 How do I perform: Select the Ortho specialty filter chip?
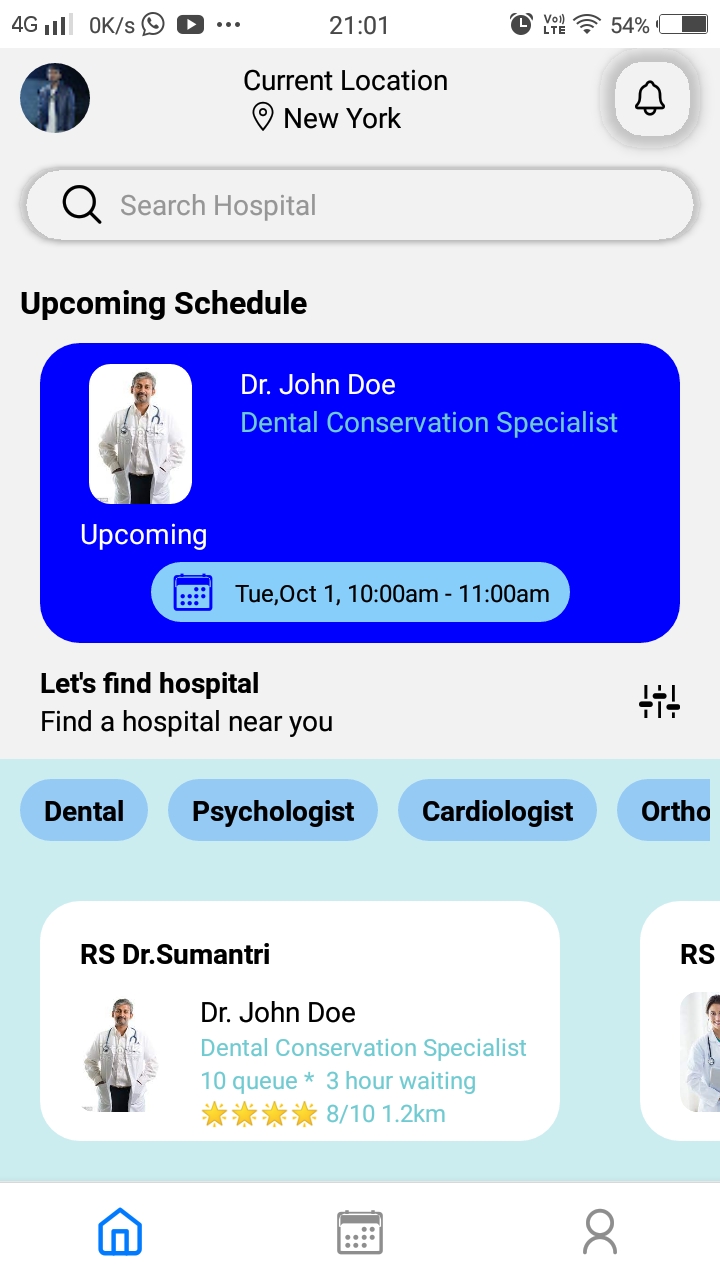(x=681, y=810)
